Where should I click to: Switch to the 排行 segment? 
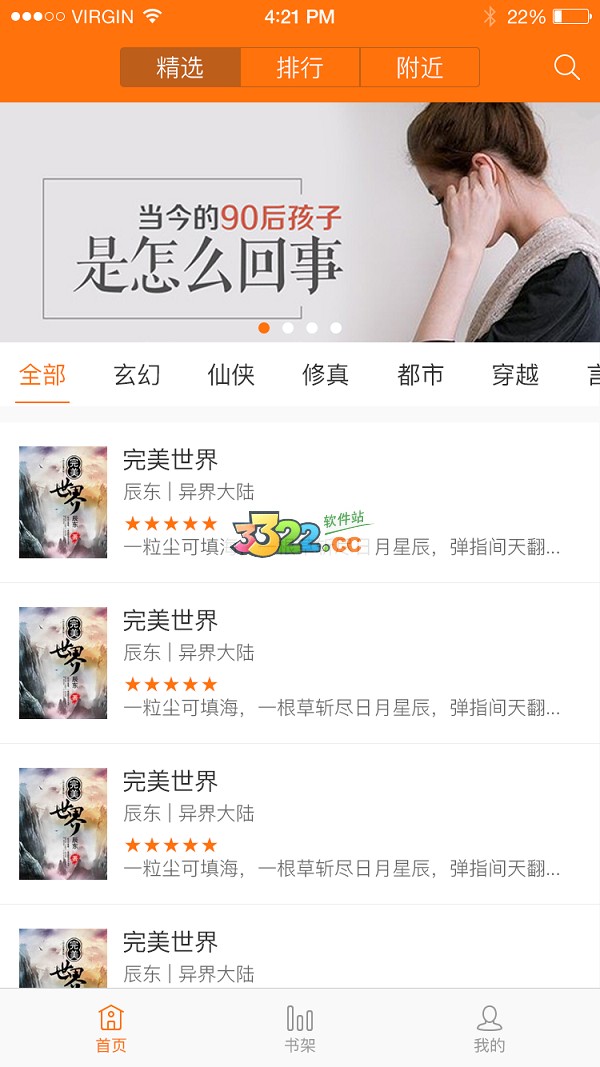(300, 67)
